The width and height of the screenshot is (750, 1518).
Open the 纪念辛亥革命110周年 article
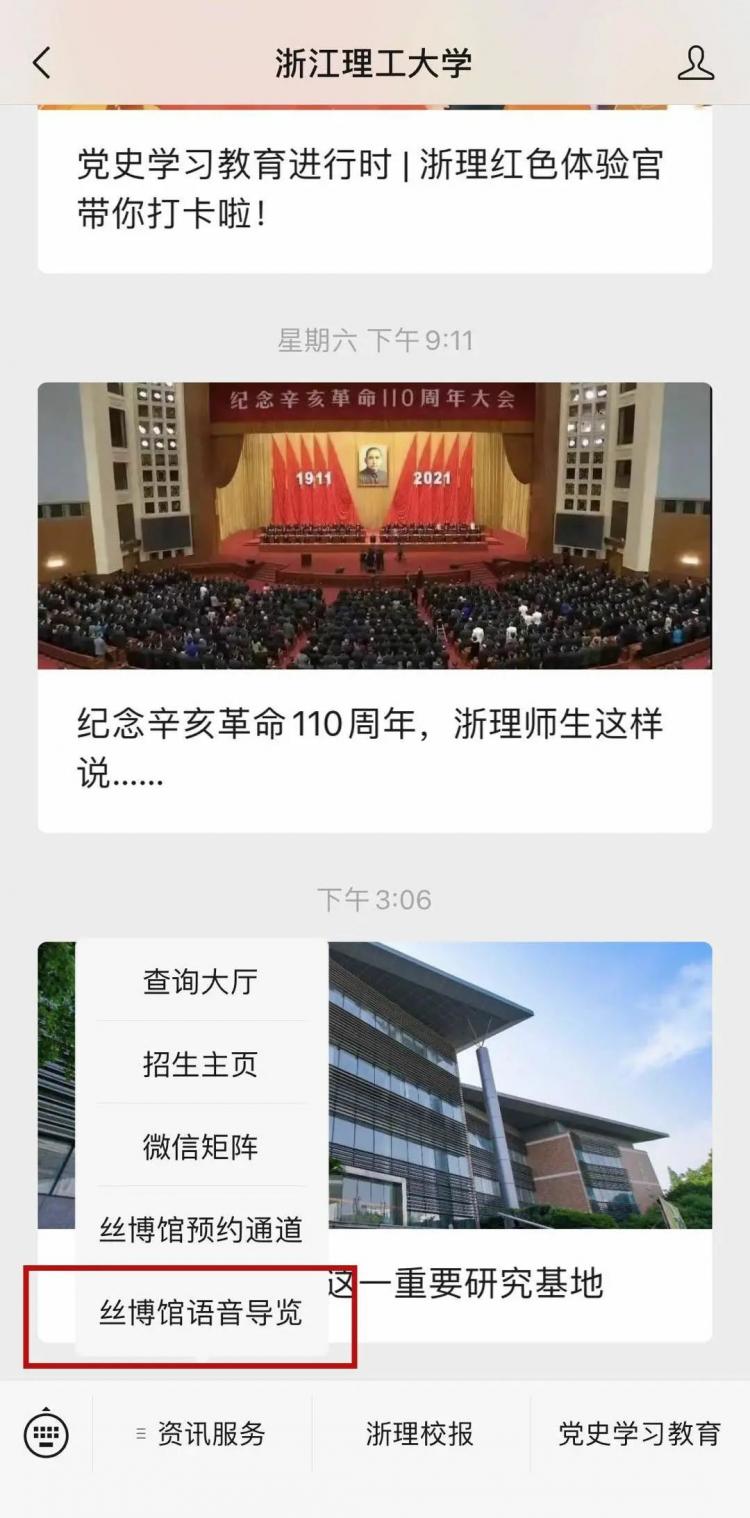372,745
